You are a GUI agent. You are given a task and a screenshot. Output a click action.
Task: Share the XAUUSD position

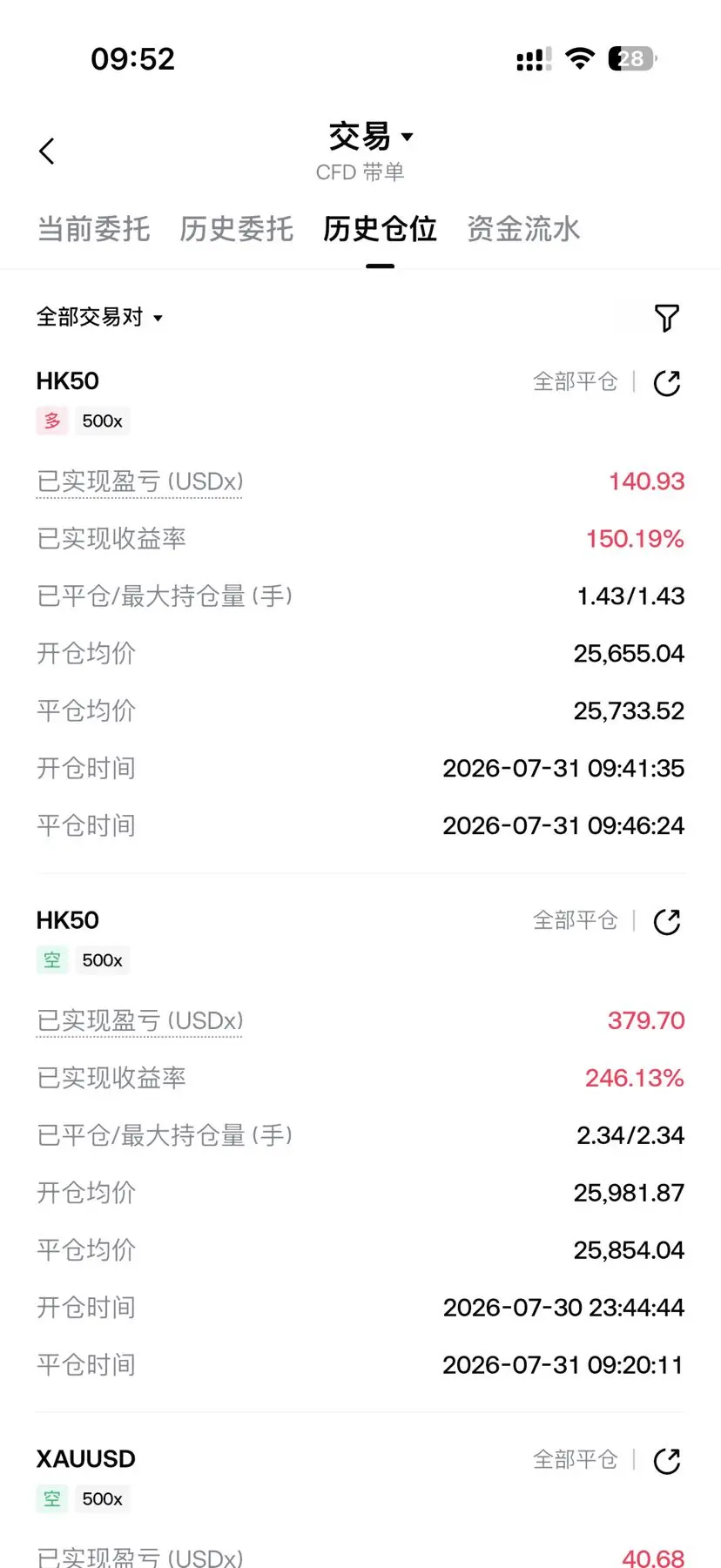click(x=667, y=1461)
